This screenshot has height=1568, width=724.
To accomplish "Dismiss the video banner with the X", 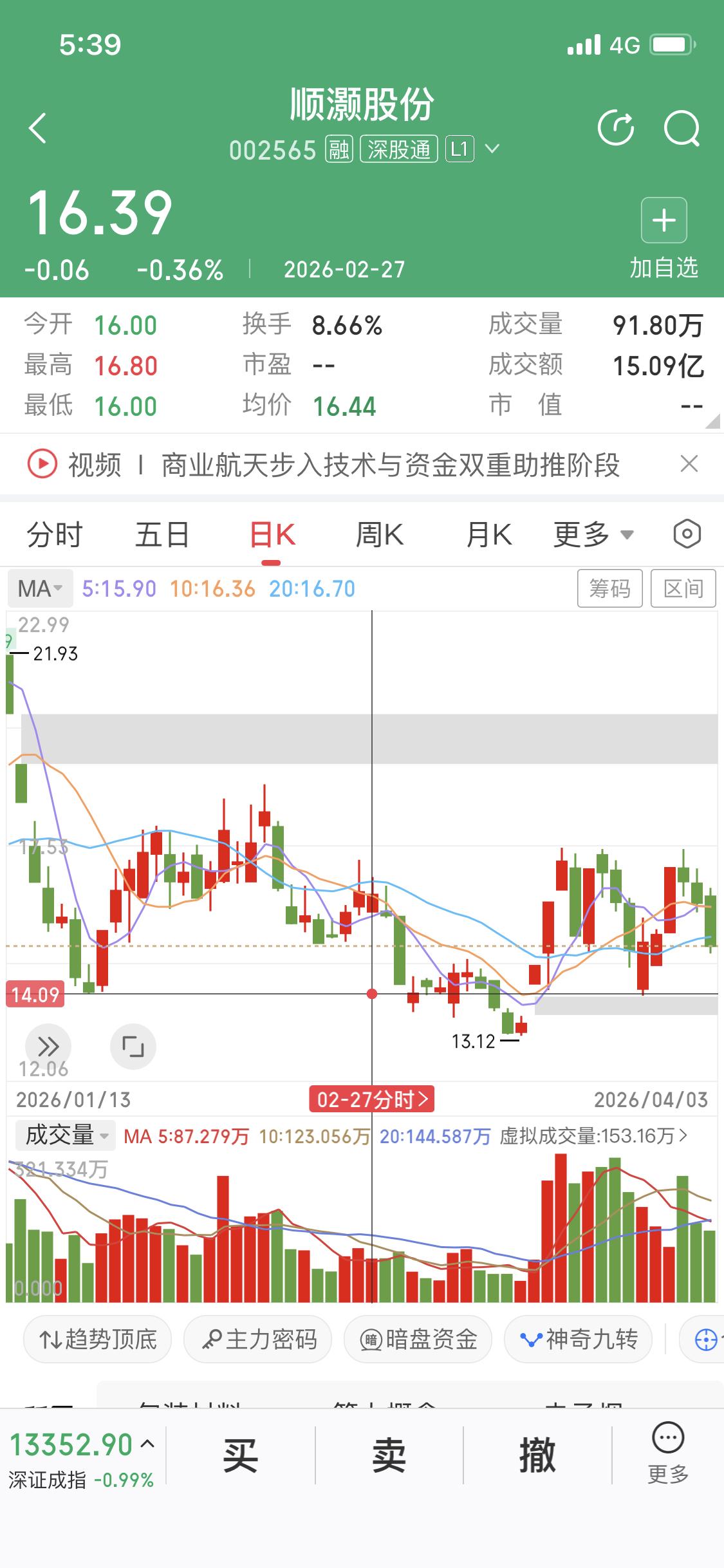I will [x=689, y=463].
